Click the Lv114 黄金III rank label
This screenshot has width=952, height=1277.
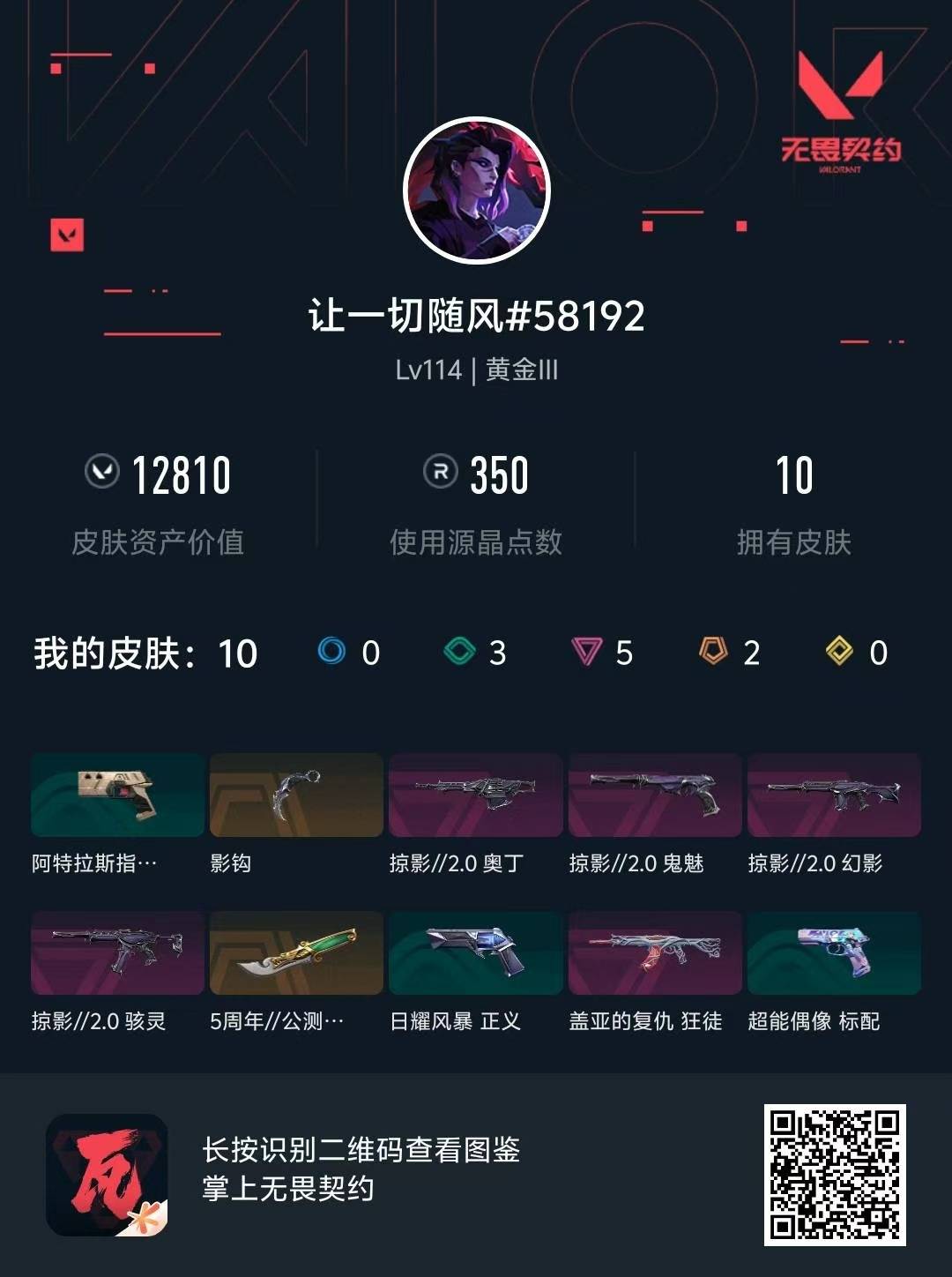(476, 370)
